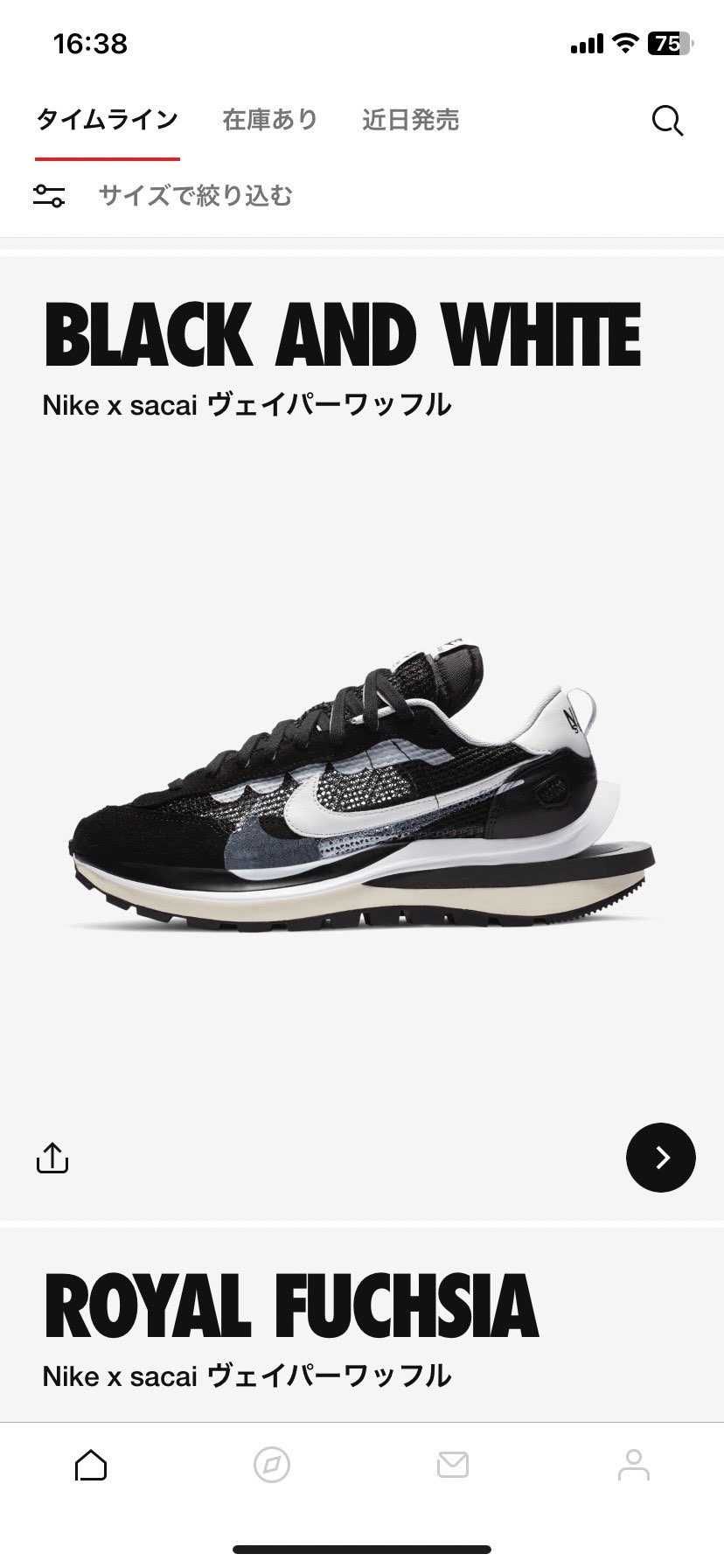Go to the home tab in bottom bar

(91, 1465)
